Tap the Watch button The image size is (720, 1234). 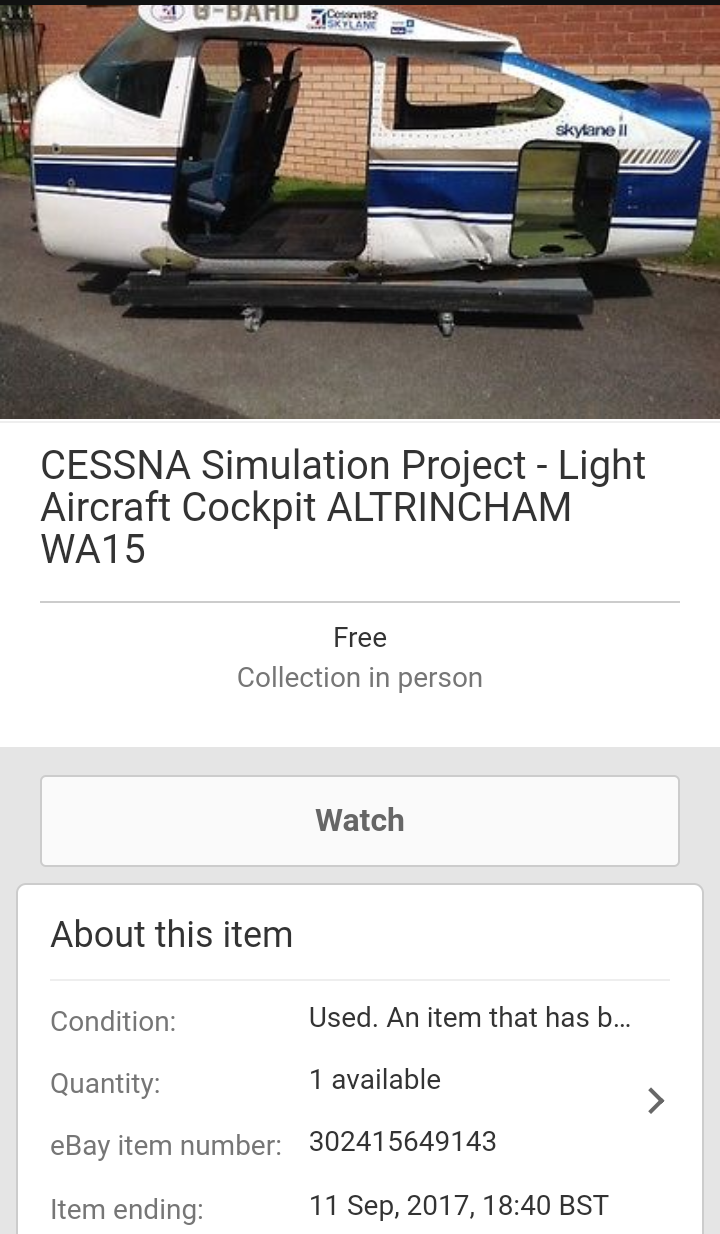pyautogui.click(x=360, y=821)
